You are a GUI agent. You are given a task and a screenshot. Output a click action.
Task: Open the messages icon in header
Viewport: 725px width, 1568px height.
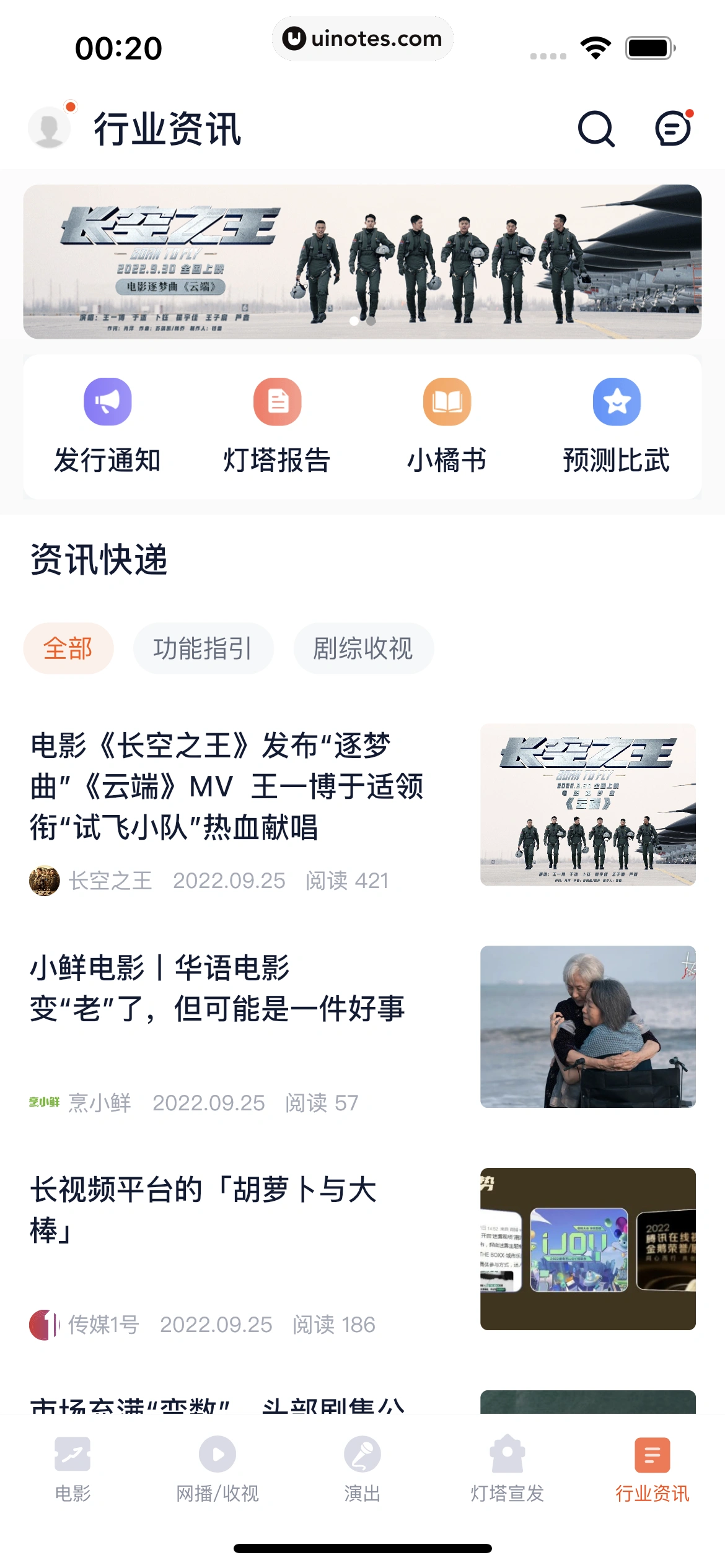(672, 129)
